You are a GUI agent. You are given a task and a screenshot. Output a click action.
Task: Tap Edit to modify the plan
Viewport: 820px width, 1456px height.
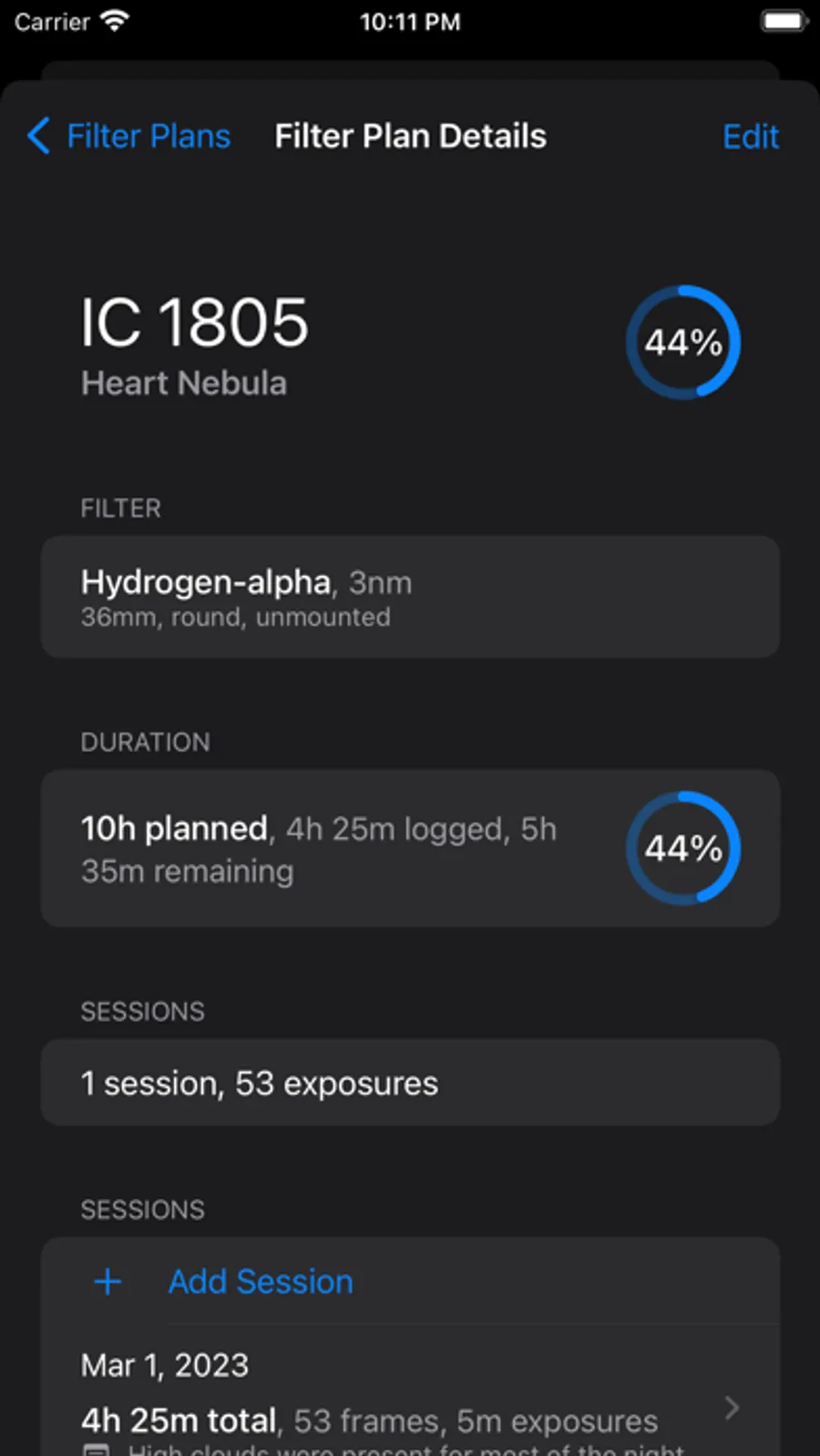[x=750, y=137]
